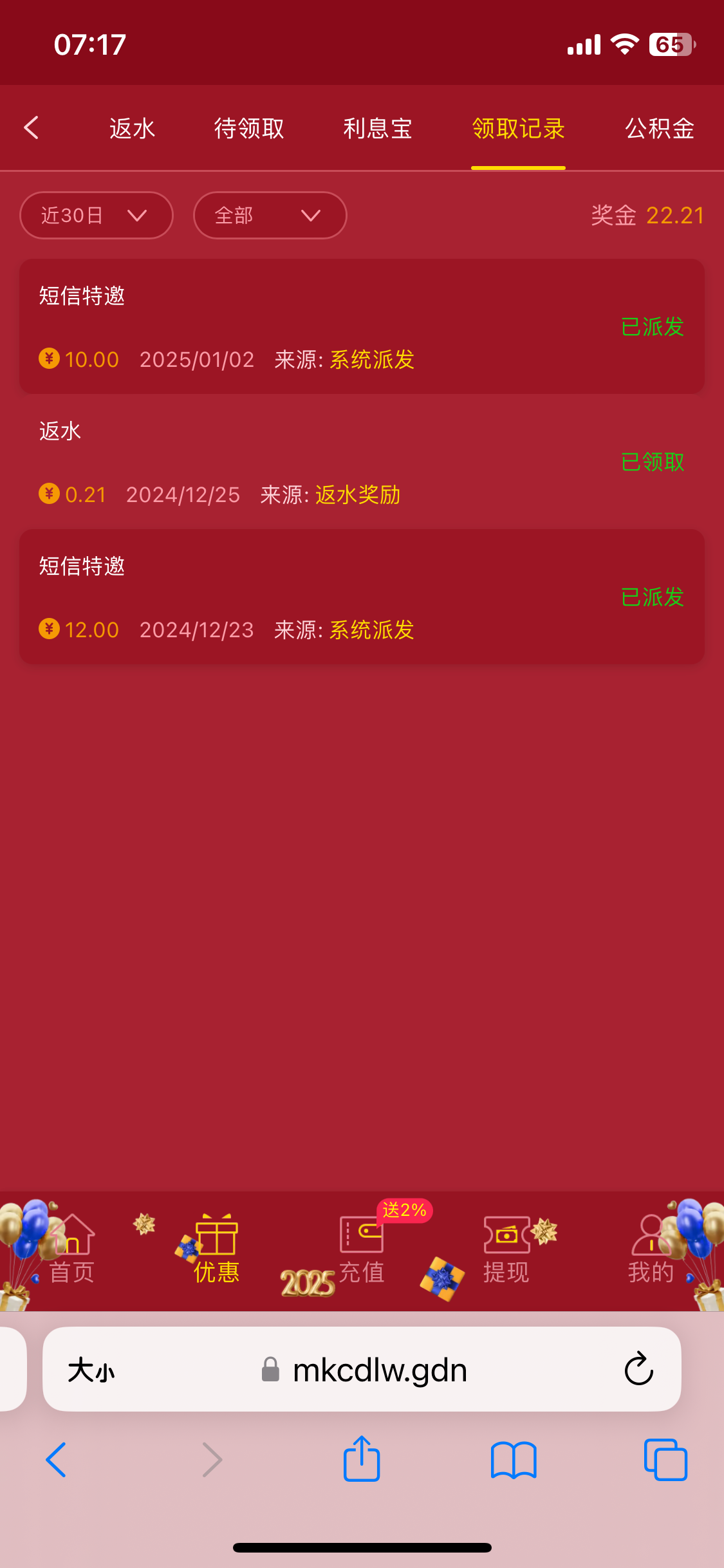Show all open Safari tabs
The image size is (724, 1568).
[665, 1459]
